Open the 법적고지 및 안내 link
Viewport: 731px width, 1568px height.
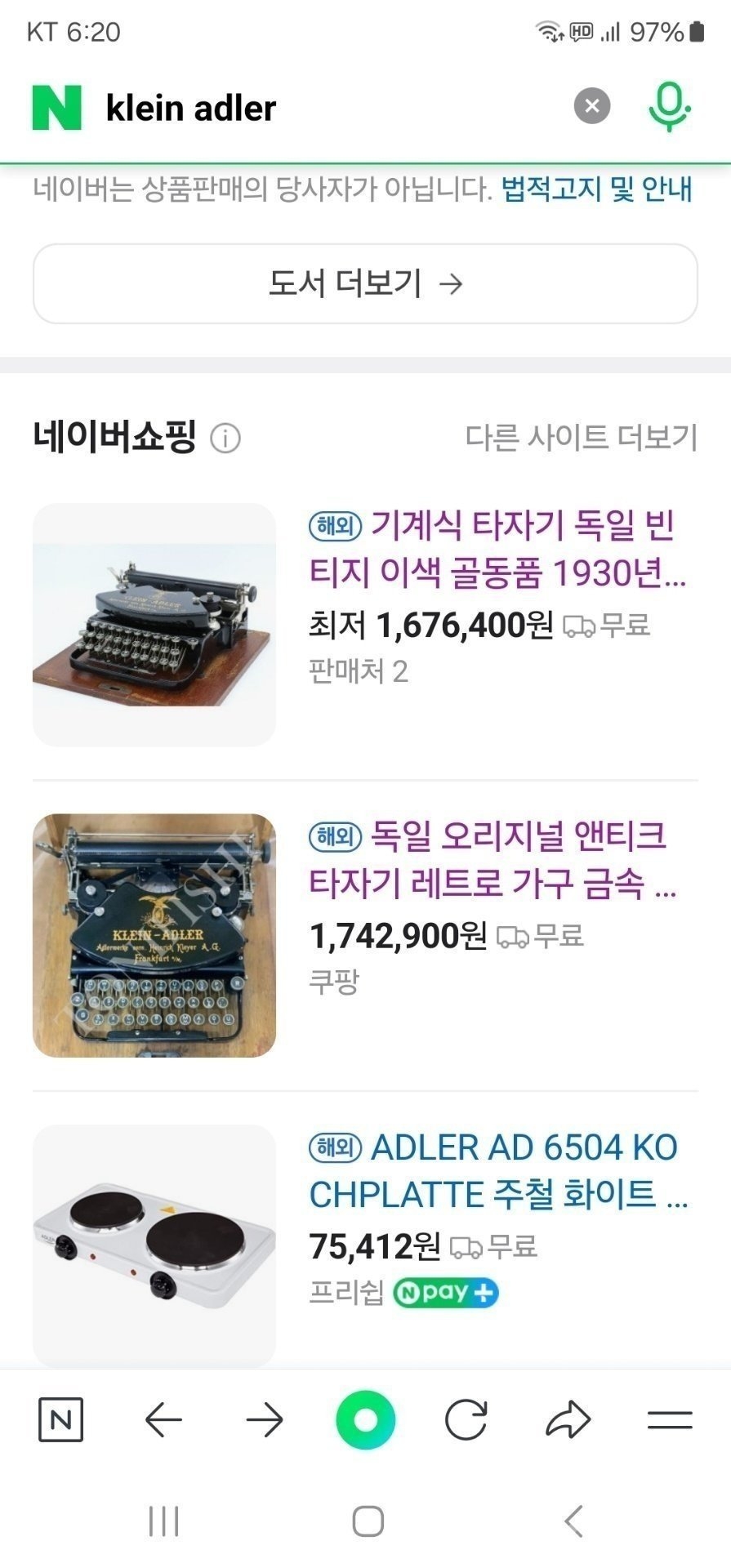[596, 189]
